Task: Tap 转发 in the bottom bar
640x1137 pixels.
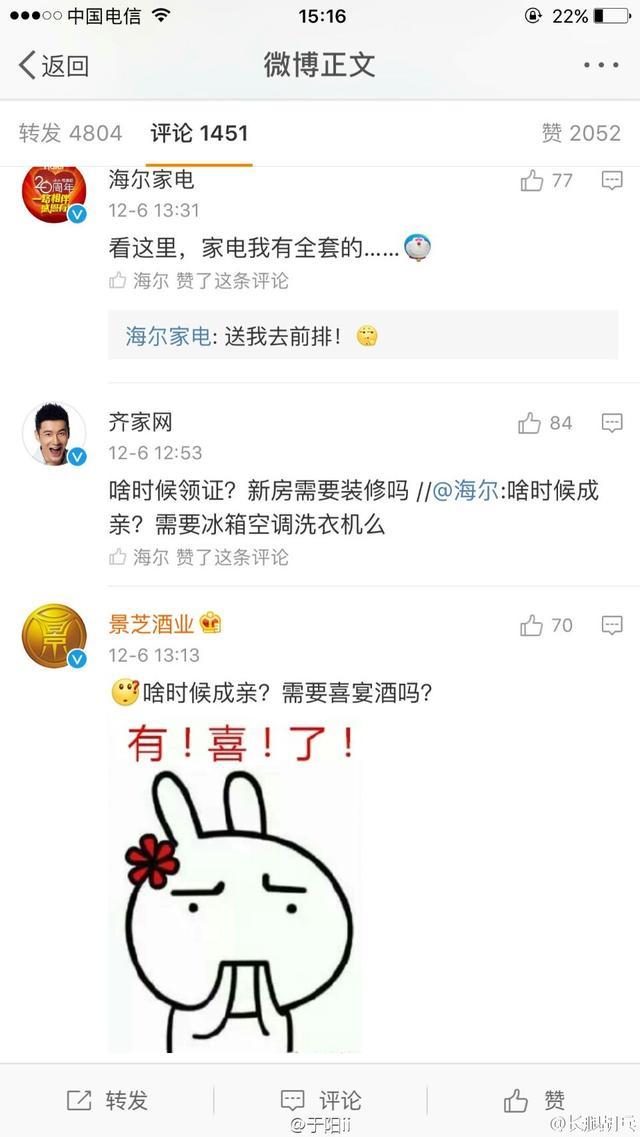Action: [107, 1101]
